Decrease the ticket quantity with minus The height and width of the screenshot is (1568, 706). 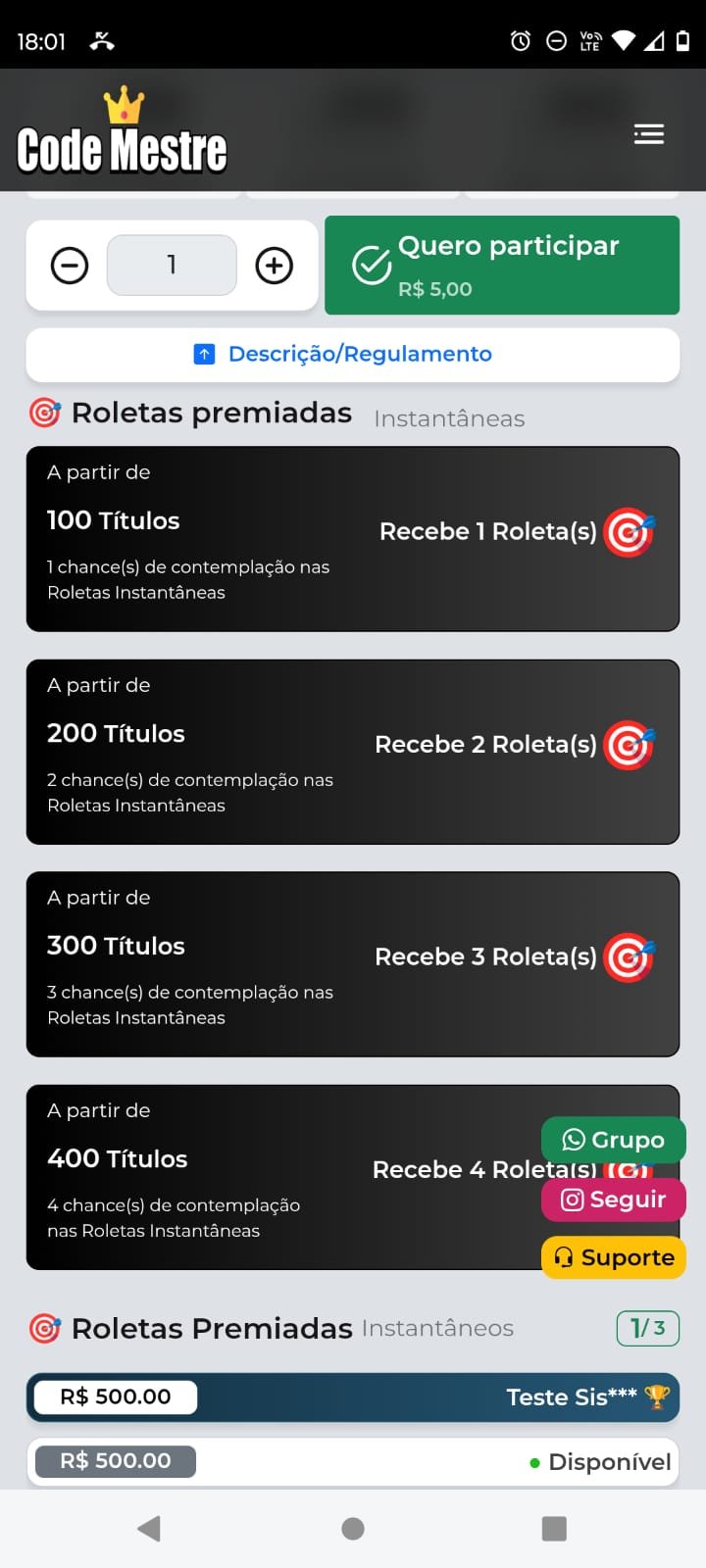70,266
